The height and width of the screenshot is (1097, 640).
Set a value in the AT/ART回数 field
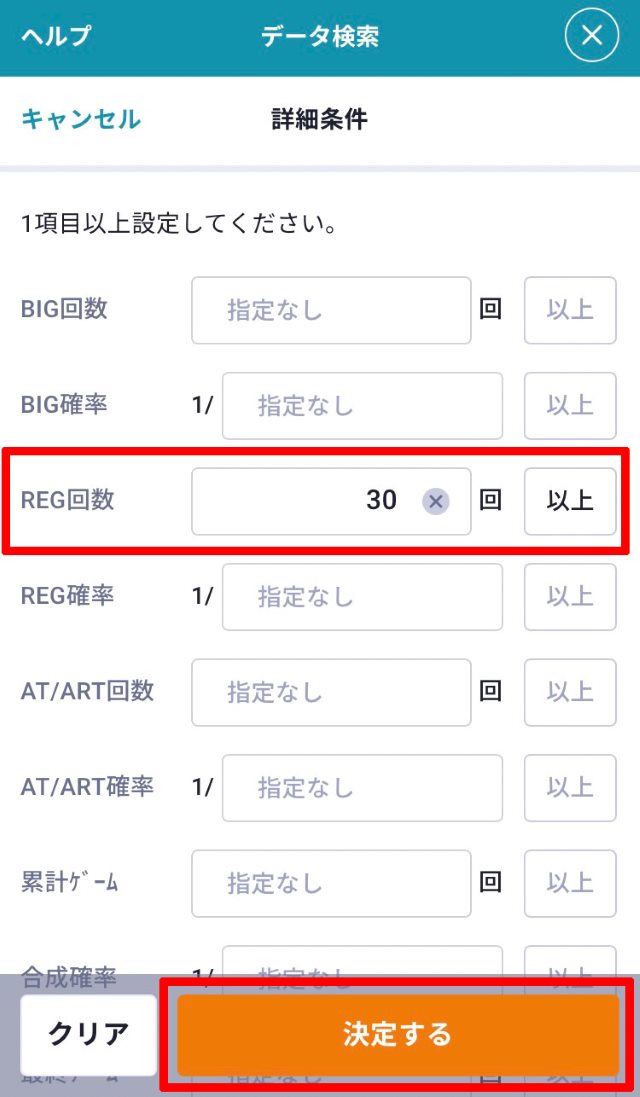[x=331, y=692]
